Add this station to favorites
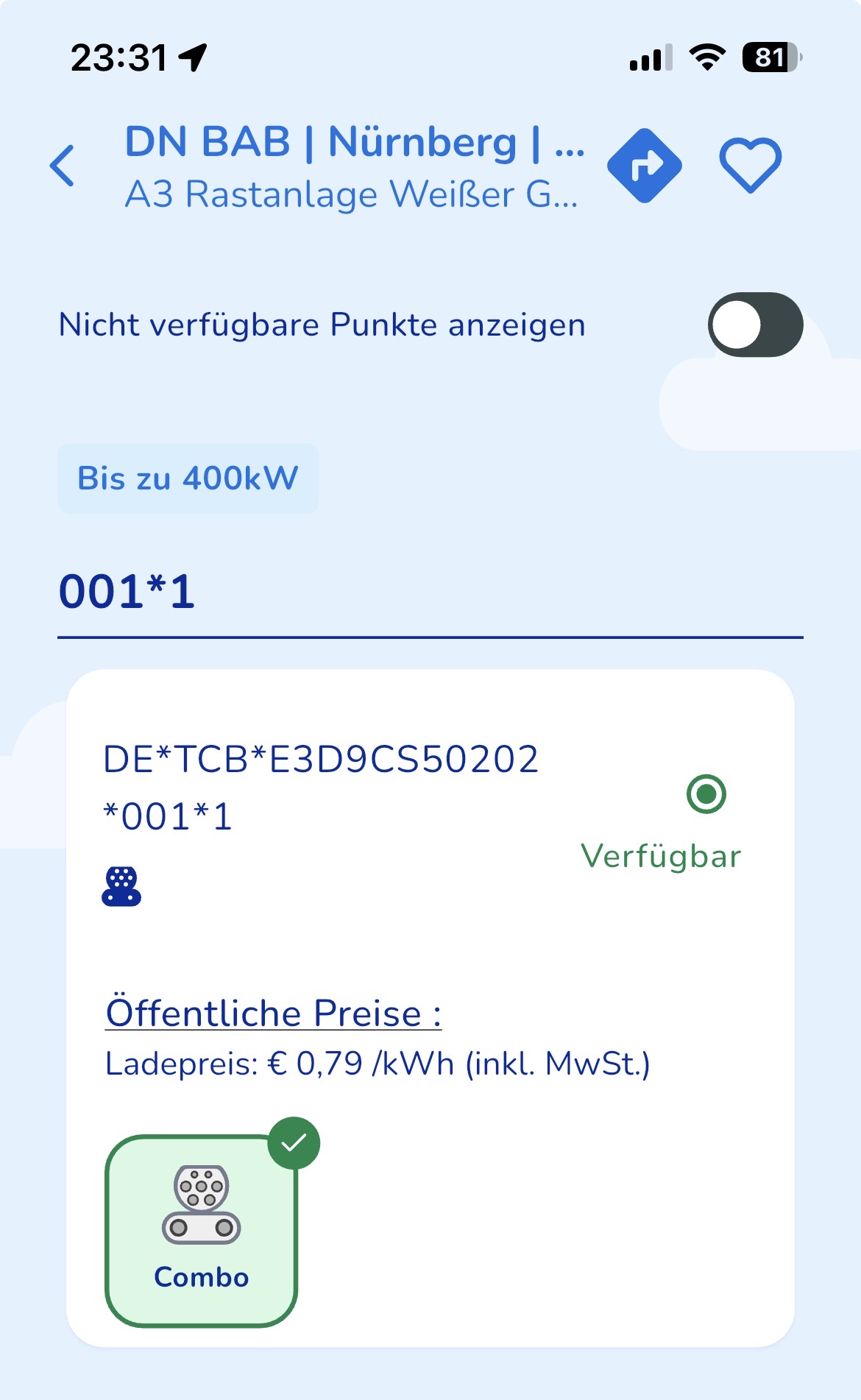This screenshot has height=1400, width=861. pyautogui.click(x=750, y=166)
